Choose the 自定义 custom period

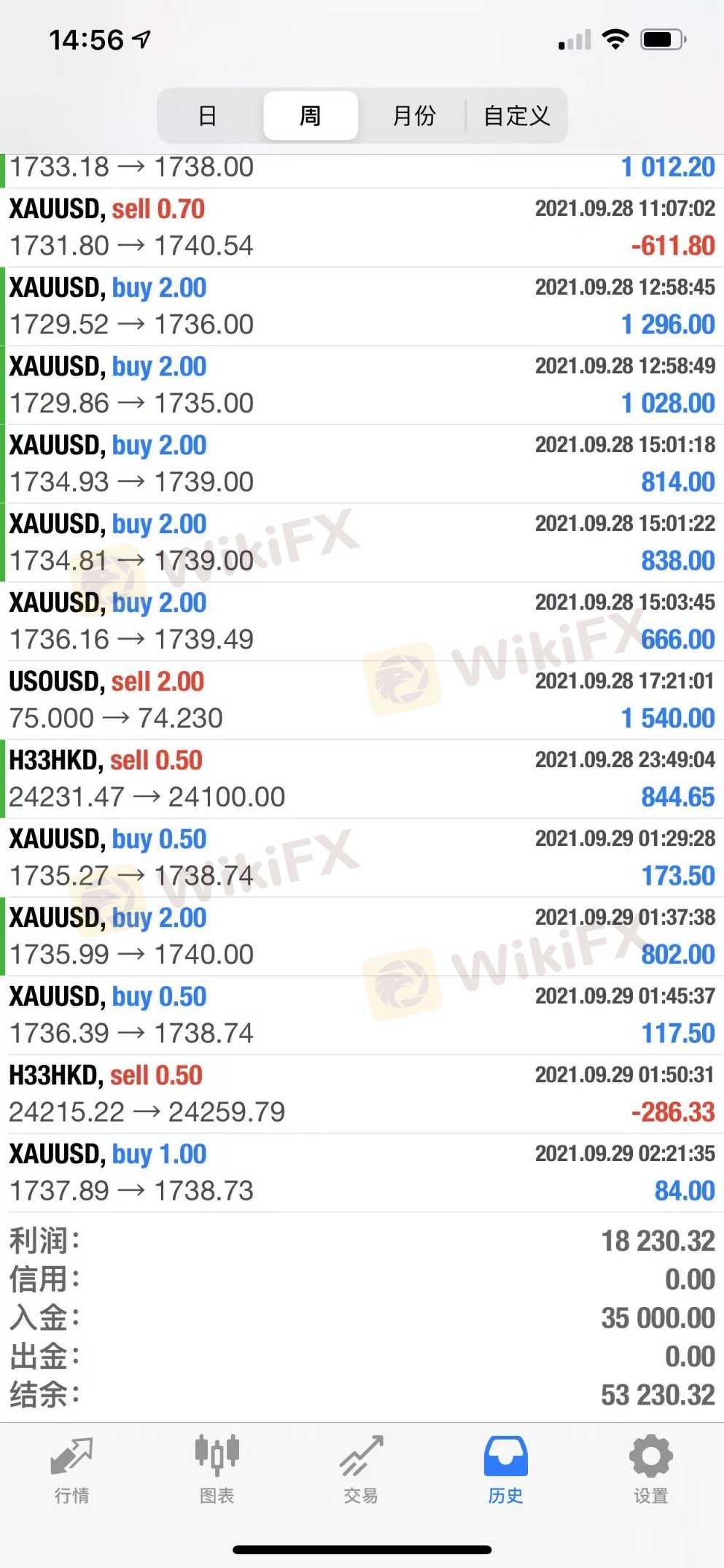(516, 115)
